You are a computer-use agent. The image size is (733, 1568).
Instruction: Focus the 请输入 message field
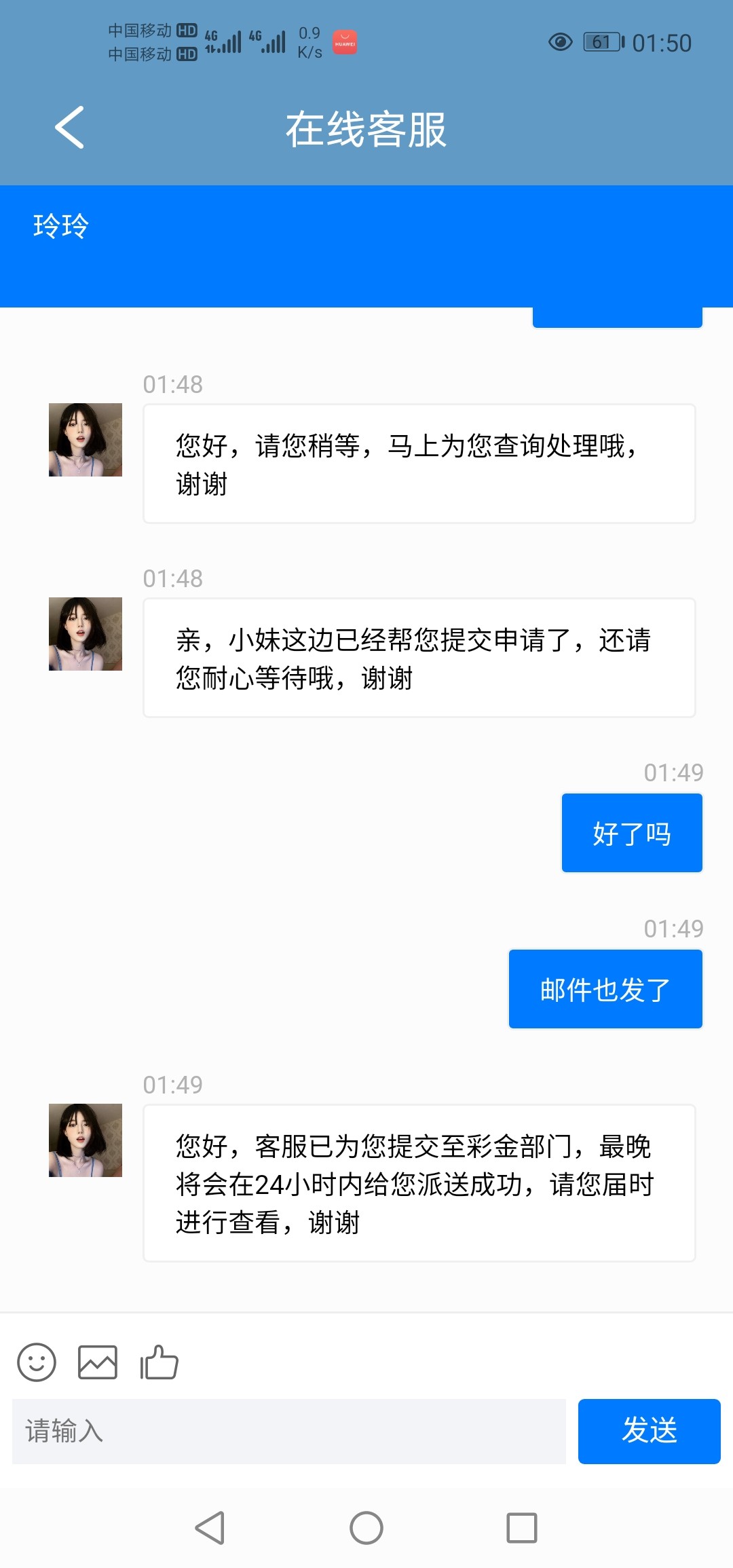[288, 1431]
